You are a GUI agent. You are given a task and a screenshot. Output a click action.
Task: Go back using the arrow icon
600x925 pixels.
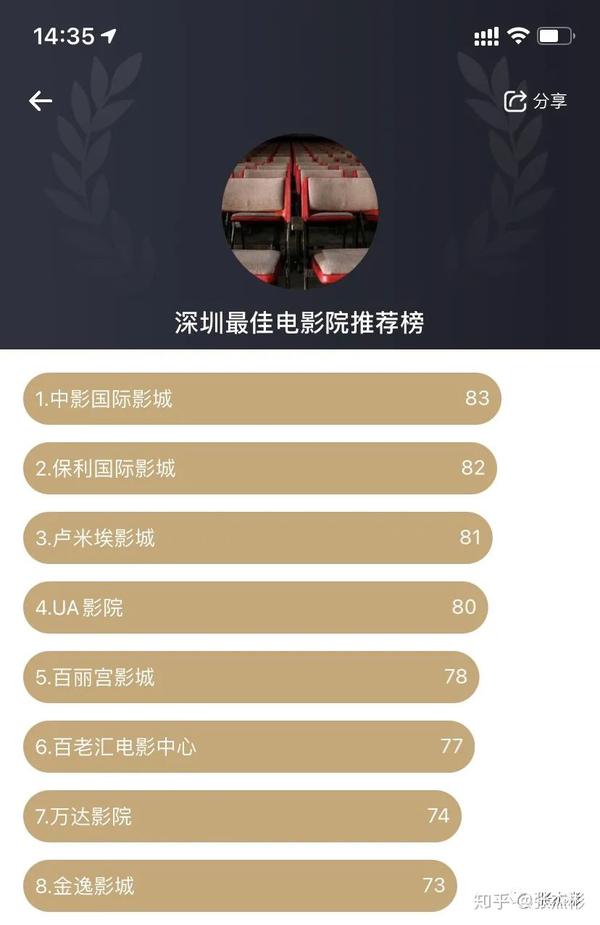coord(40,100)
